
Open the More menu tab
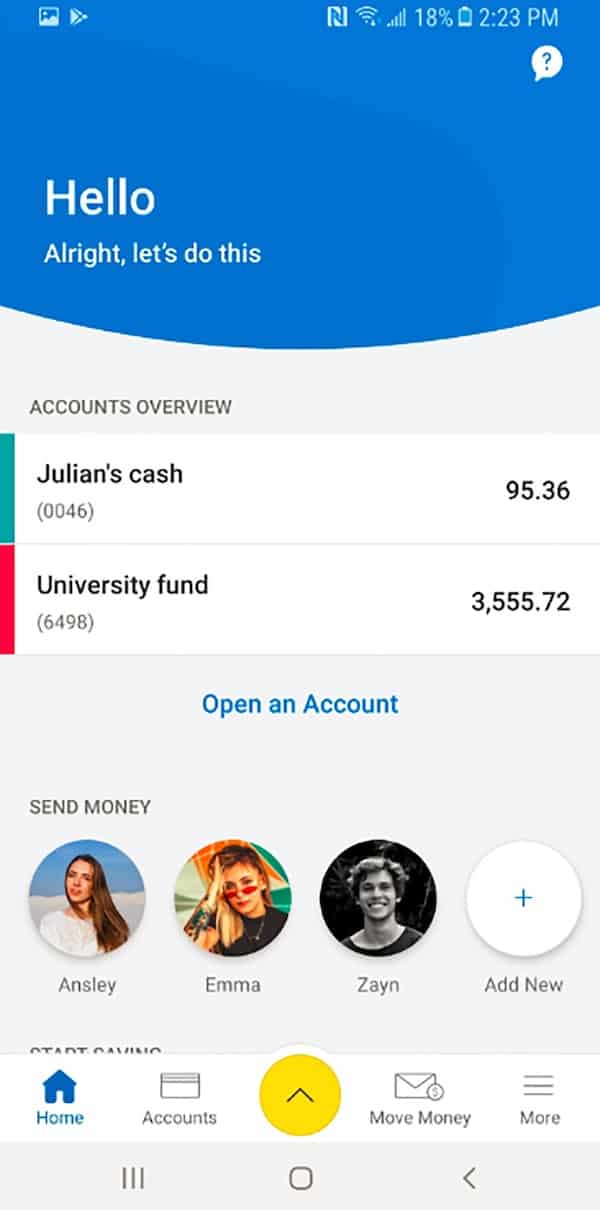(x=539, y=1097)
